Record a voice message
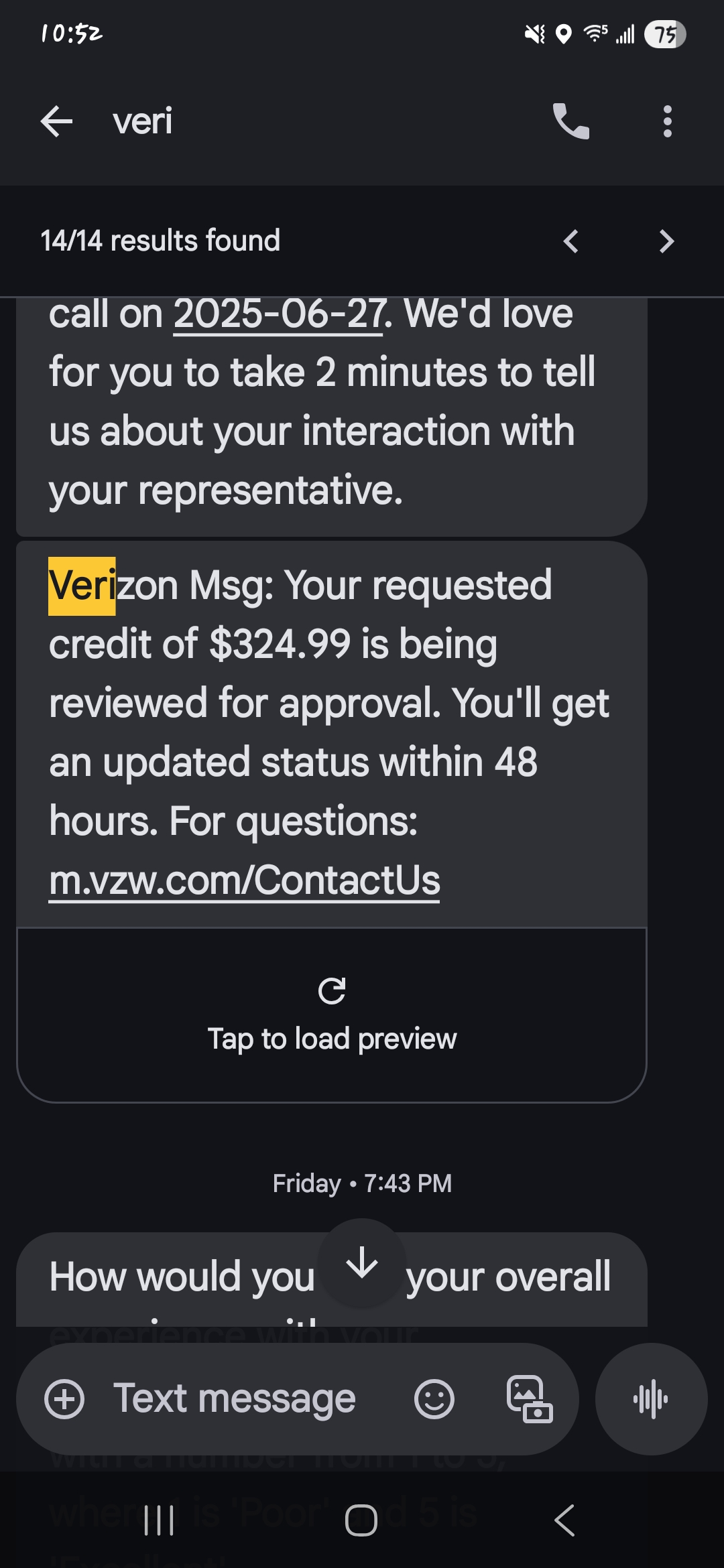The image size is (724, 1568). (651, 1399)
